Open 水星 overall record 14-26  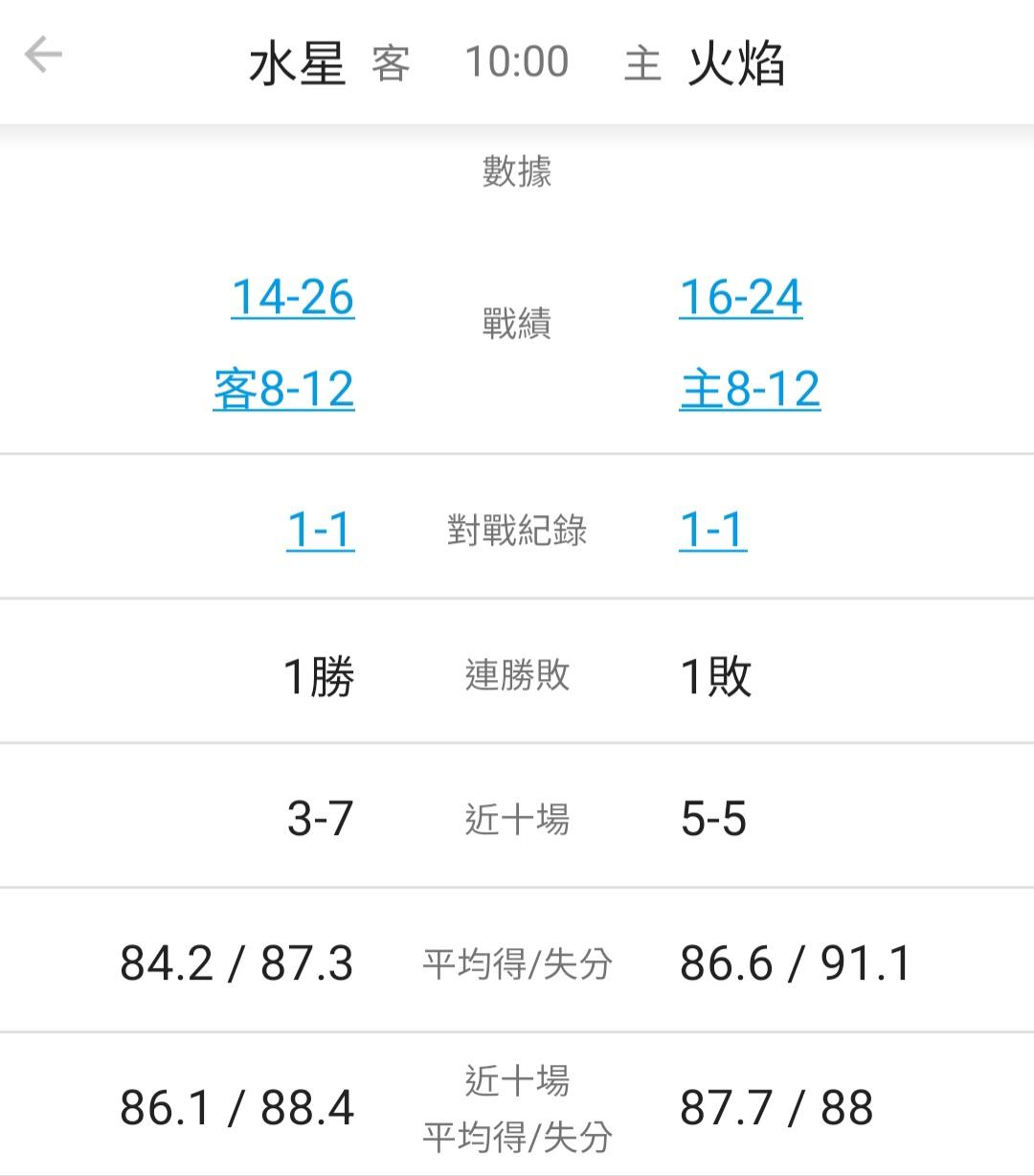coord(293,298)
